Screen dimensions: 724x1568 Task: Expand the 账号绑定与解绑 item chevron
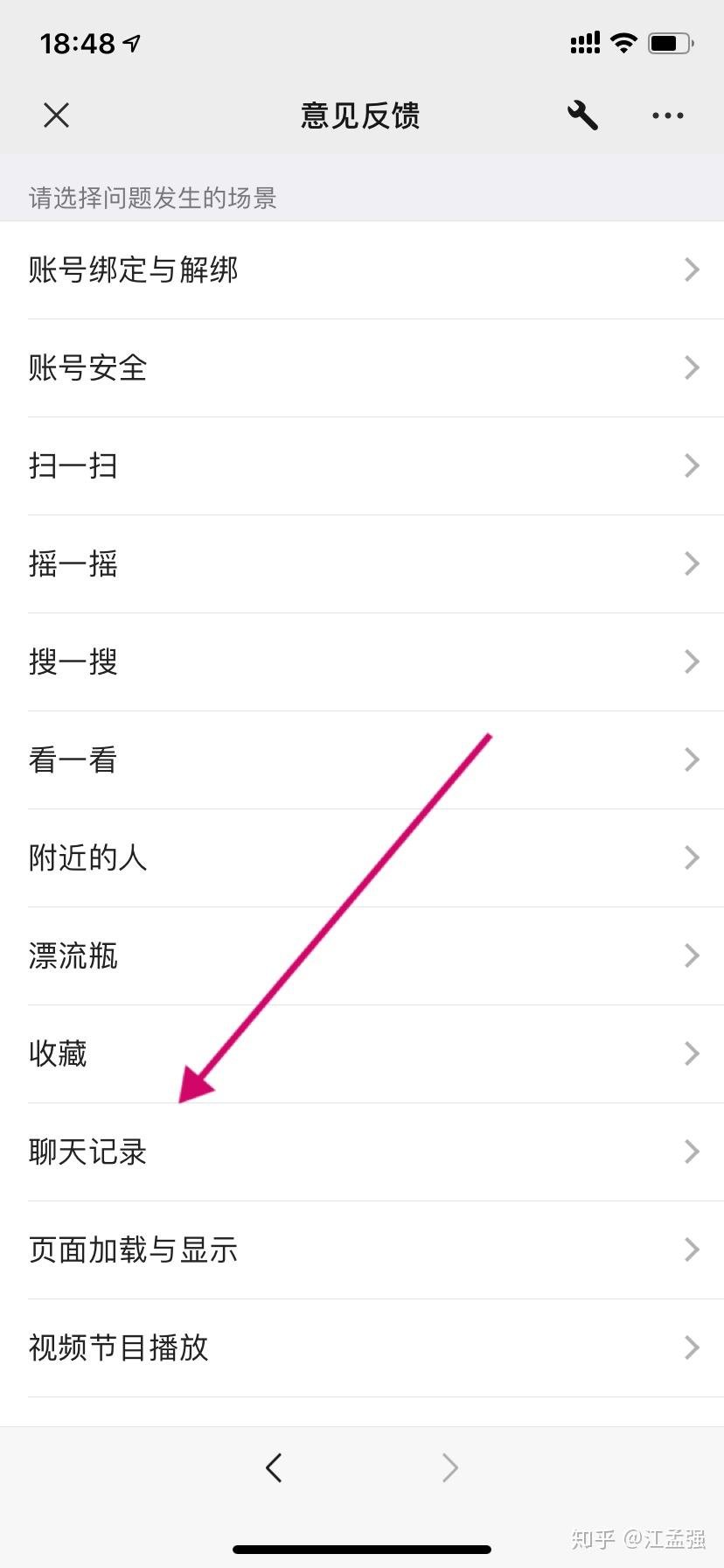click(691, 269)
